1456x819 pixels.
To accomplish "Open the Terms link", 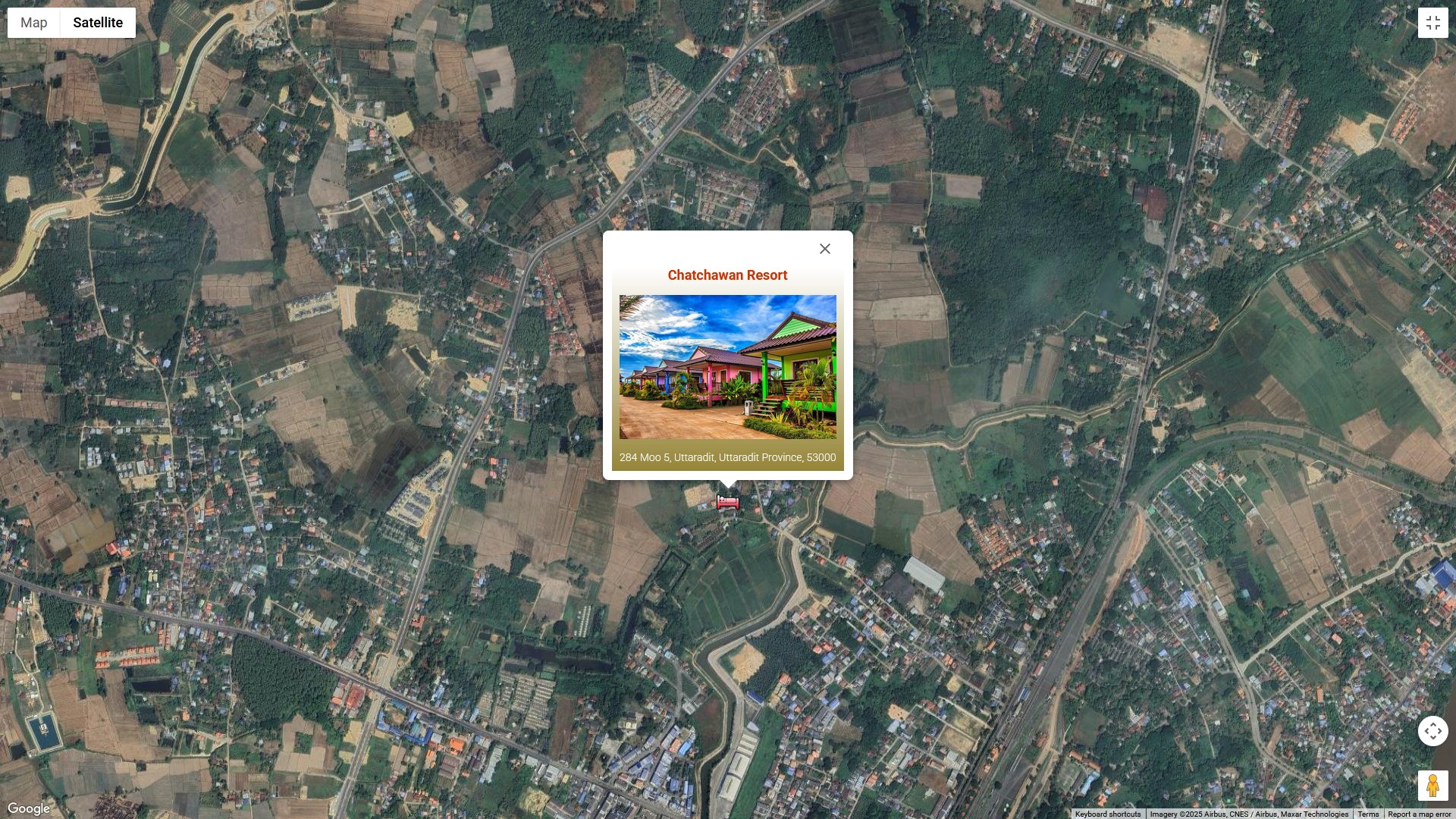I will [x=1368, y=814].
